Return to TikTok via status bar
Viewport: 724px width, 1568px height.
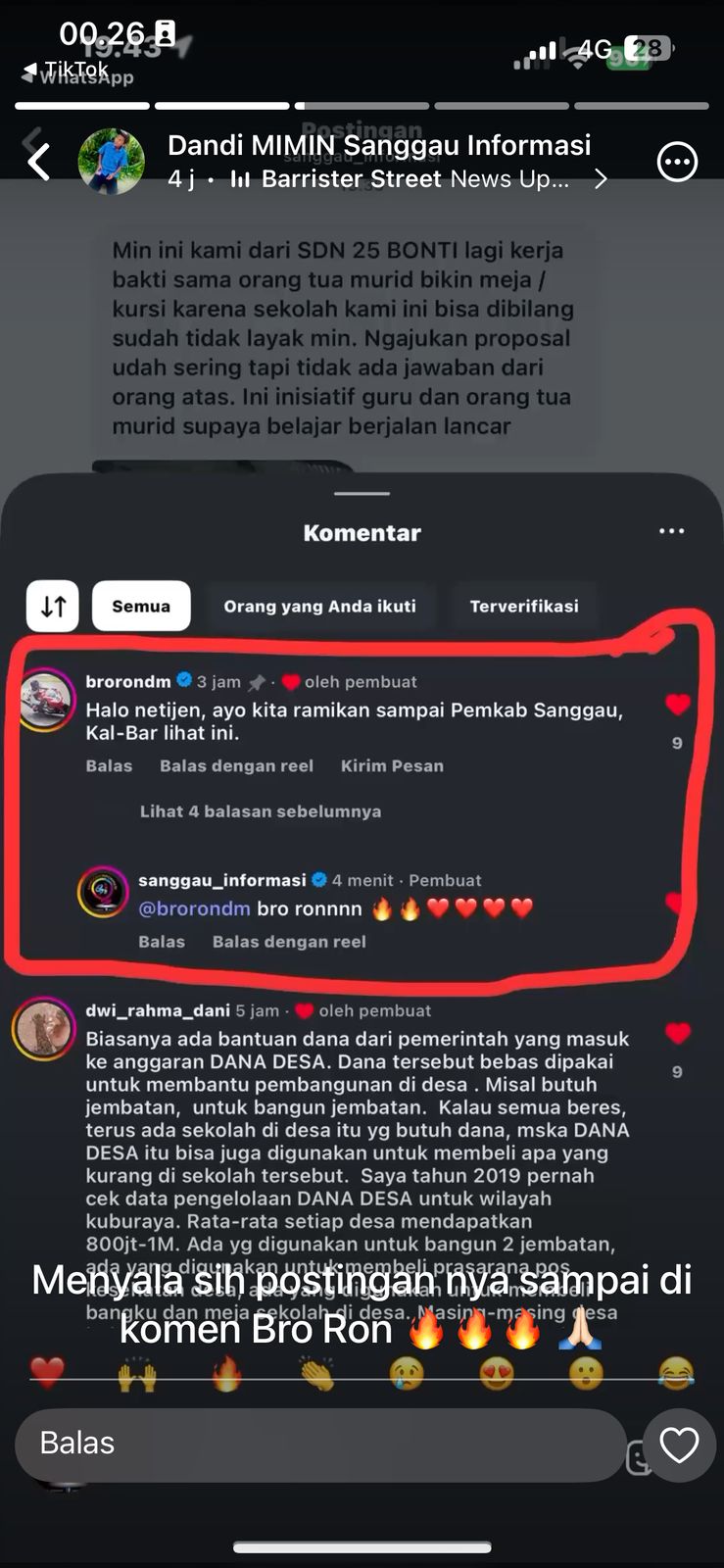(x=67, y=70)
